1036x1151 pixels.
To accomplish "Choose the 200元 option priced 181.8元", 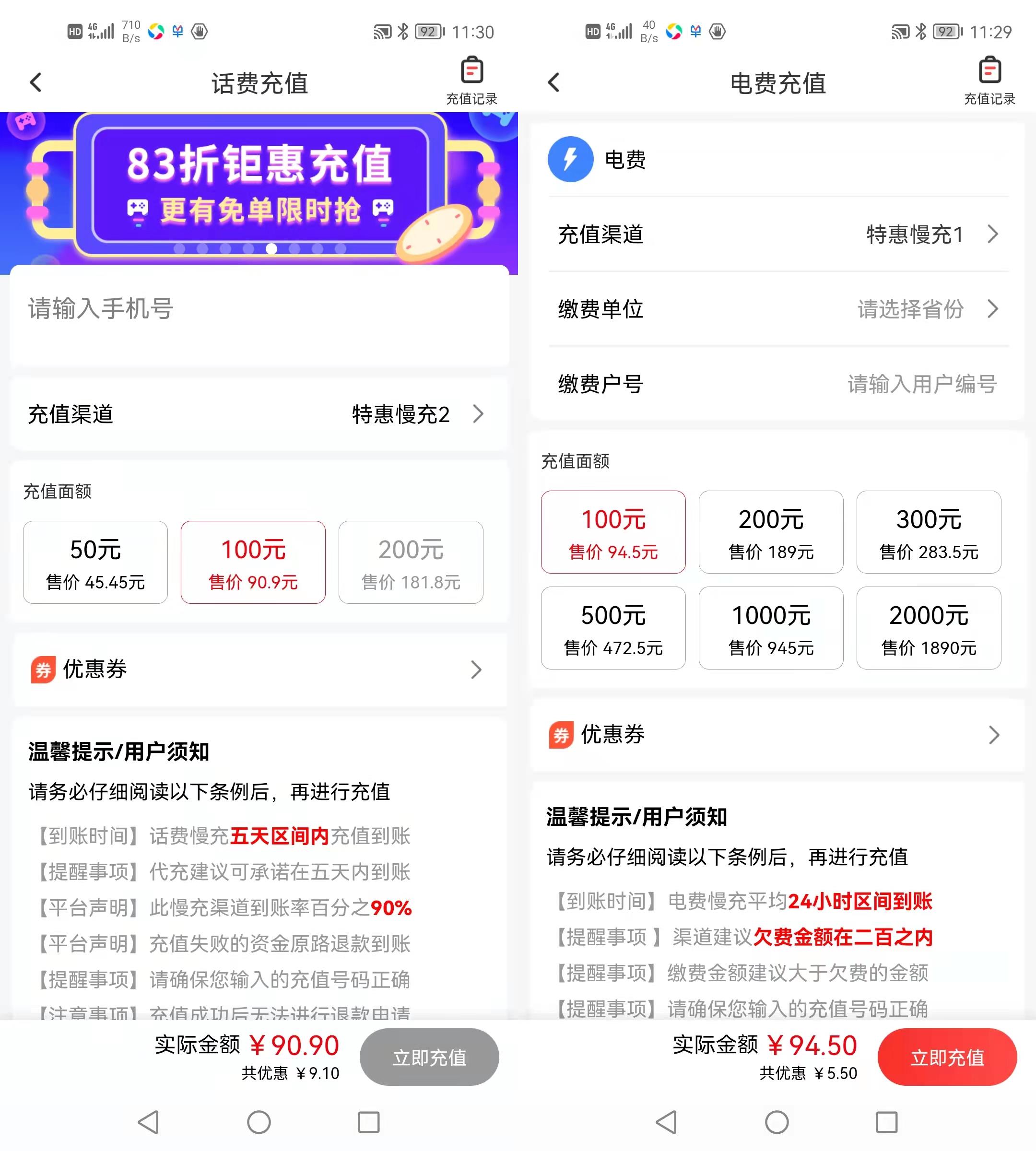I will point(411,563).
